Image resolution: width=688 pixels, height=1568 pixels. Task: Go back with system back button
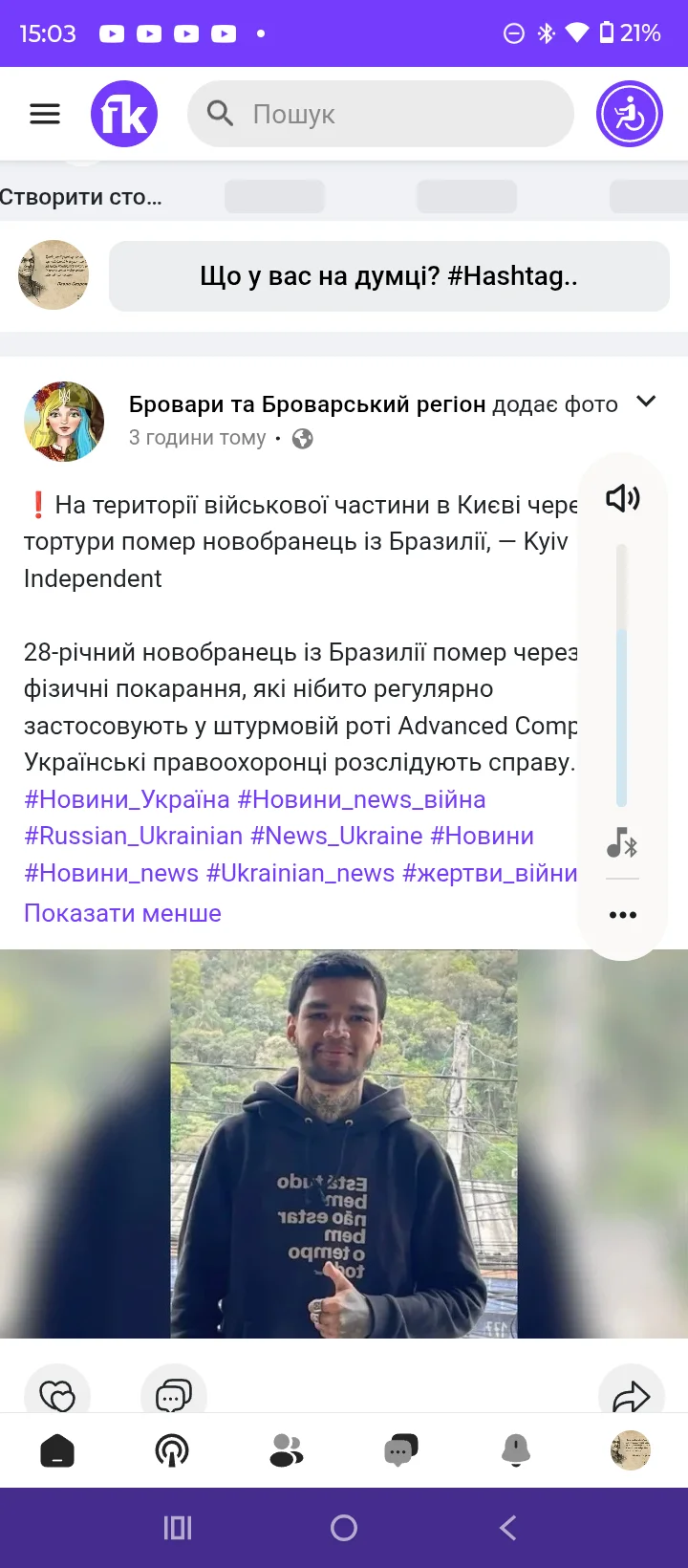pos(508,1528)
